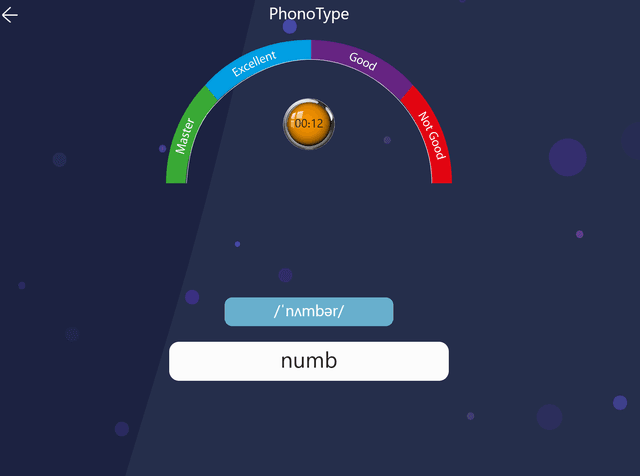Go back using the arrow icon
The image size is (640, 476).
10,15
